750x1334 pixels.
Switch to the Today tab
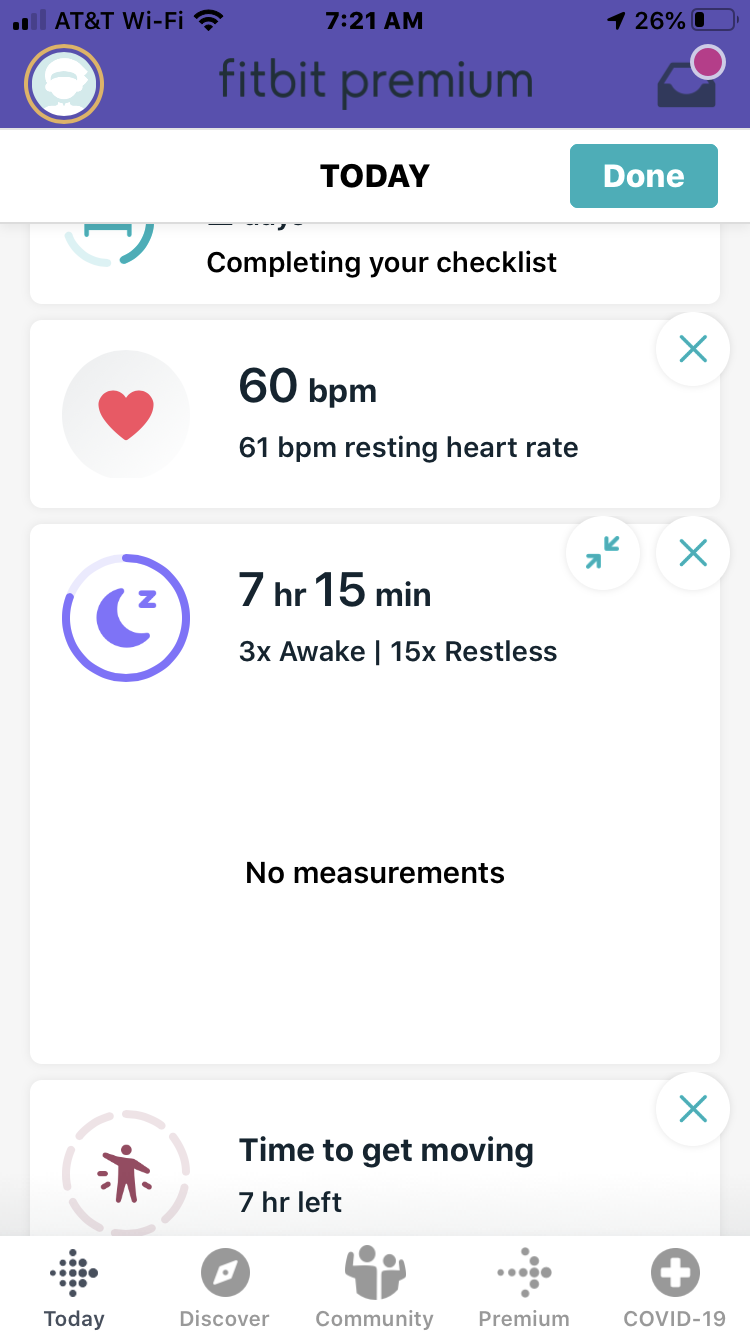tap(74, 1288)
